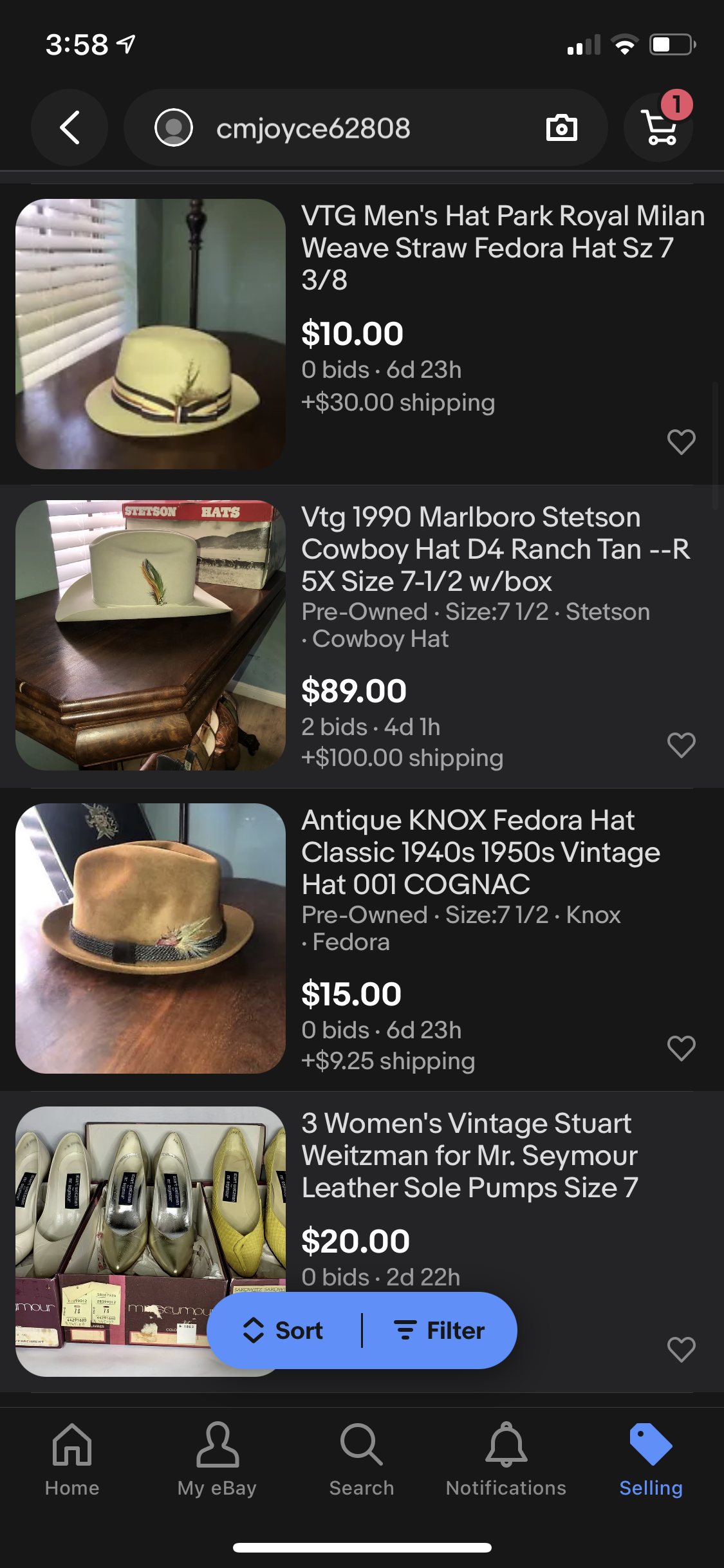Go to the Search tab
724x1568 pixels.
click(362, 1460)
